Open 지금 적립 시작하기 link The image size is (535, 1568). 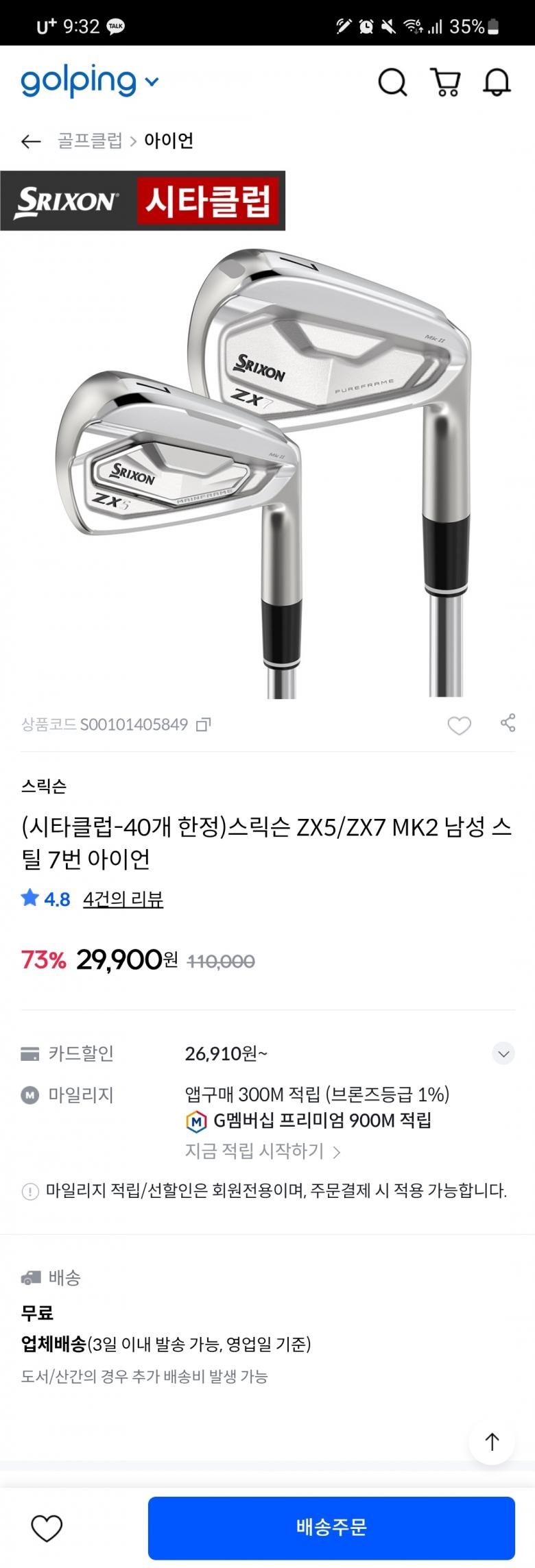[263, 1151]
